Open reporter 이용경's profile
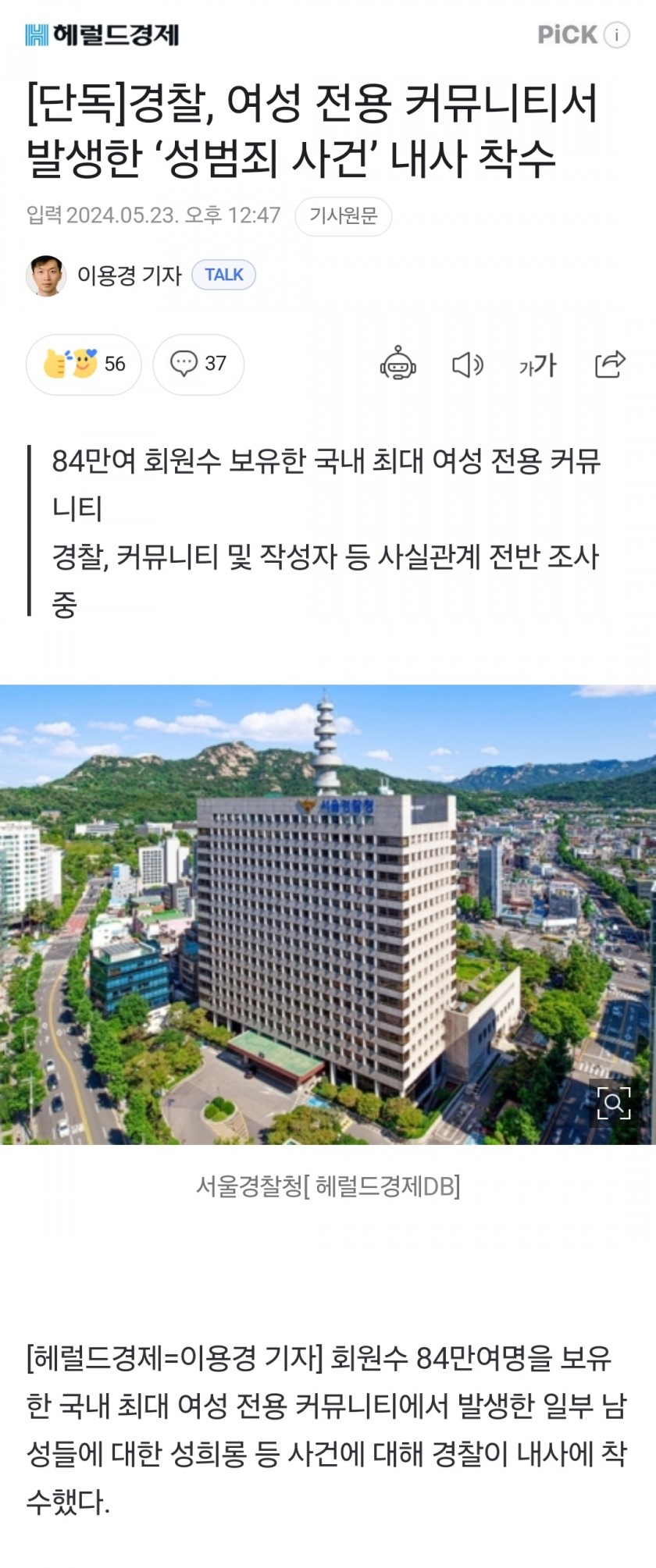Viewport: 656px width, 1568px height. tap(128, 275)
